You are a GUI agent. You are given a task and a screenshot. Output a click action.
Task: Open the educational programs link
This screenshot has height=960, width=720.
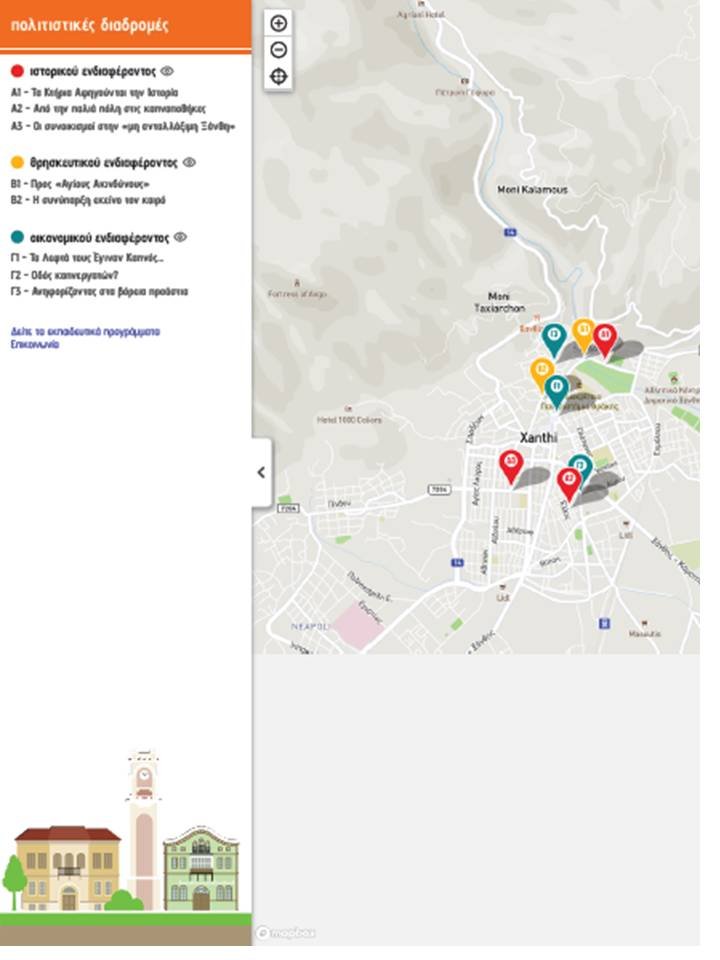click(85, 331)
